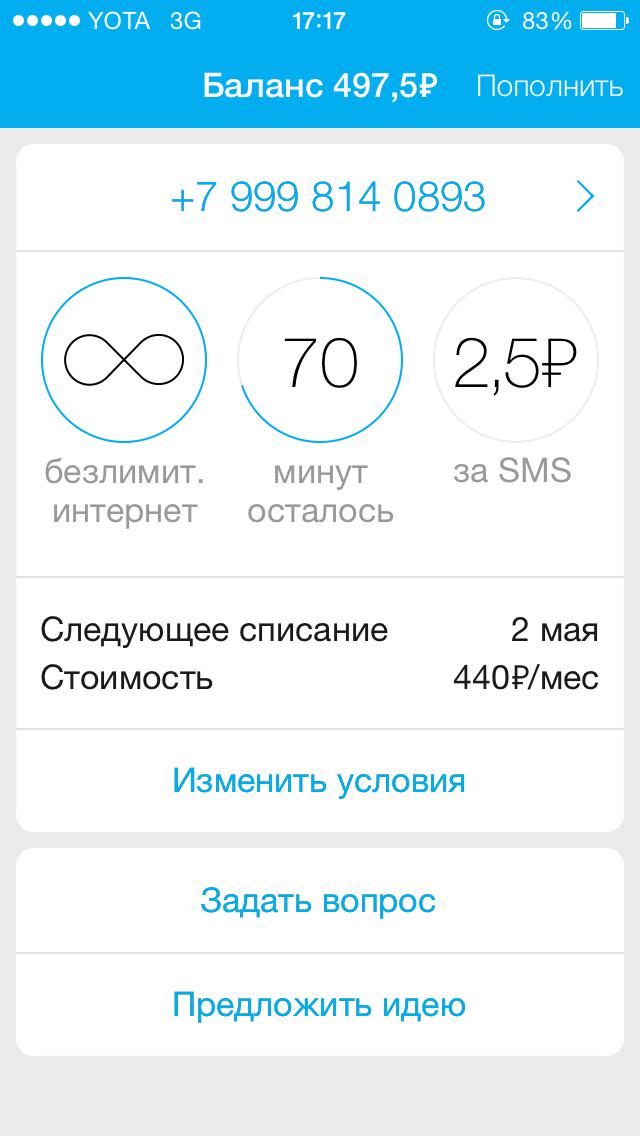Open the phone number +7 999 814 0893 row
The height and width of the screenshot is (1136, 640).
[x=320, y=197]
